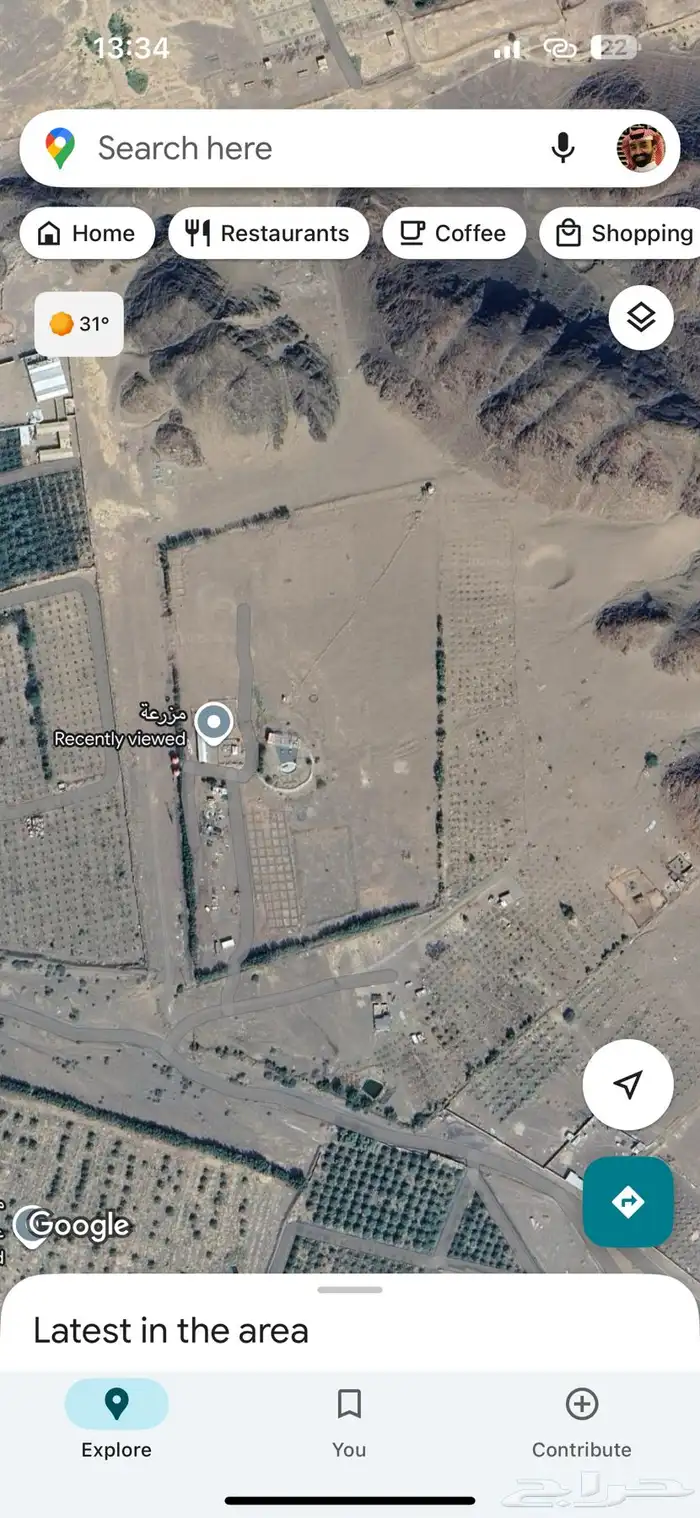Start voice search with the microphone
This screenshot has height=1518, width=700.
tap(563, 149)
